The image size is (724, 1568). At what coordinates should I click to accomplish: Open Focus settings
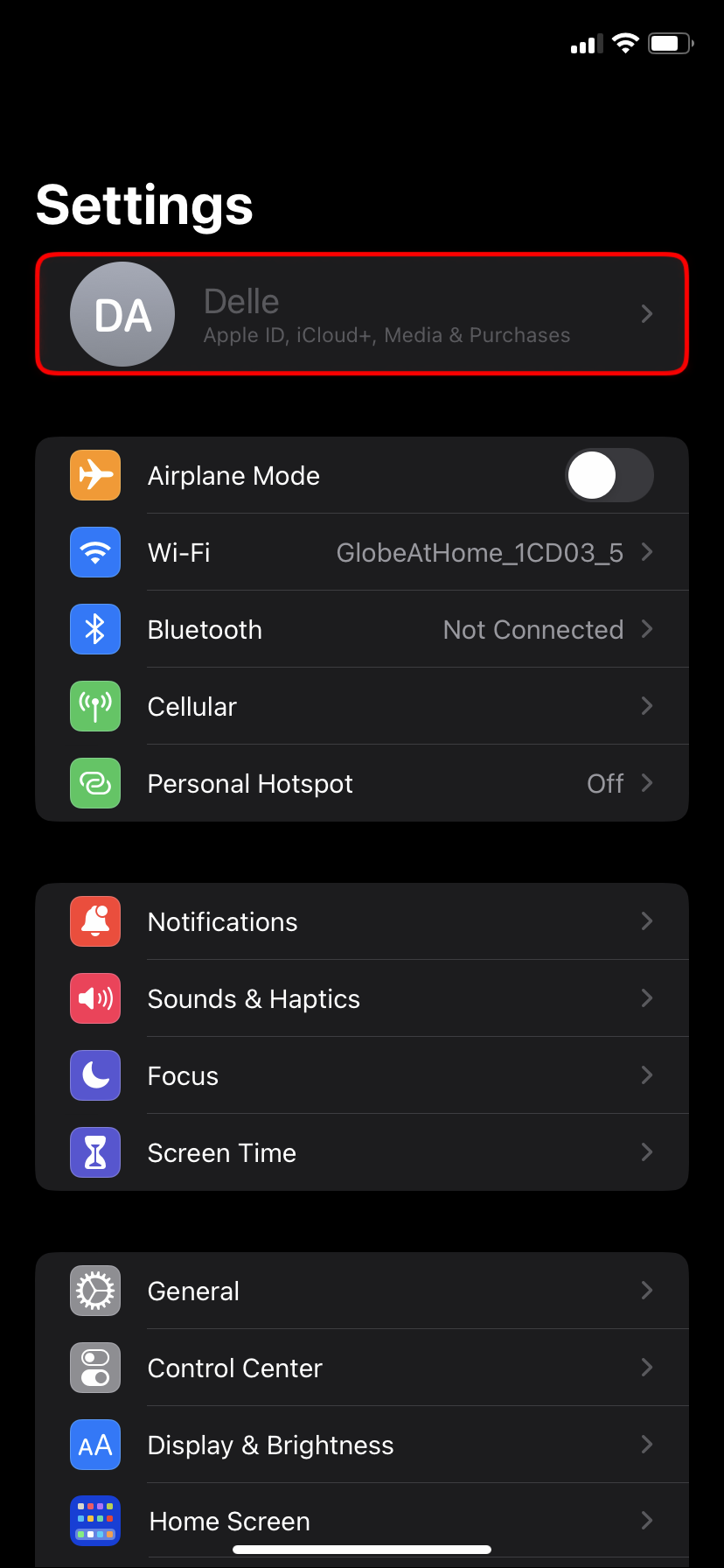[x=362, y=1076]
